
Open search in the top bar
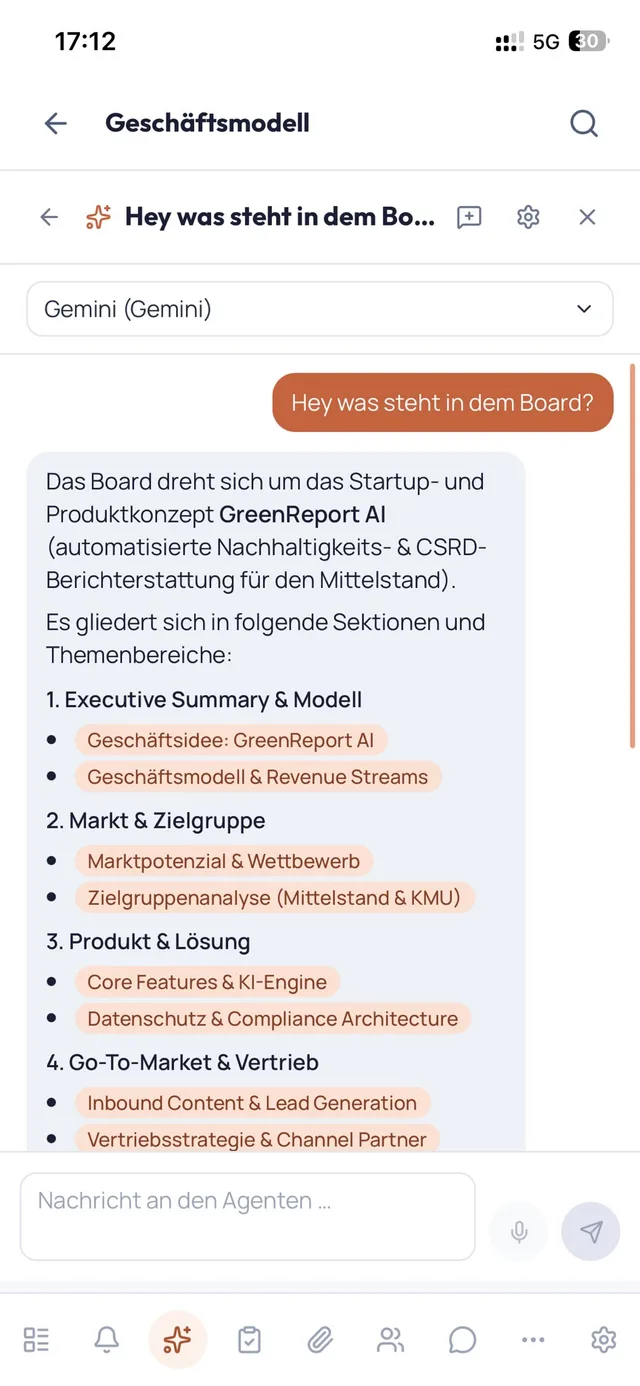click(584, 123)
